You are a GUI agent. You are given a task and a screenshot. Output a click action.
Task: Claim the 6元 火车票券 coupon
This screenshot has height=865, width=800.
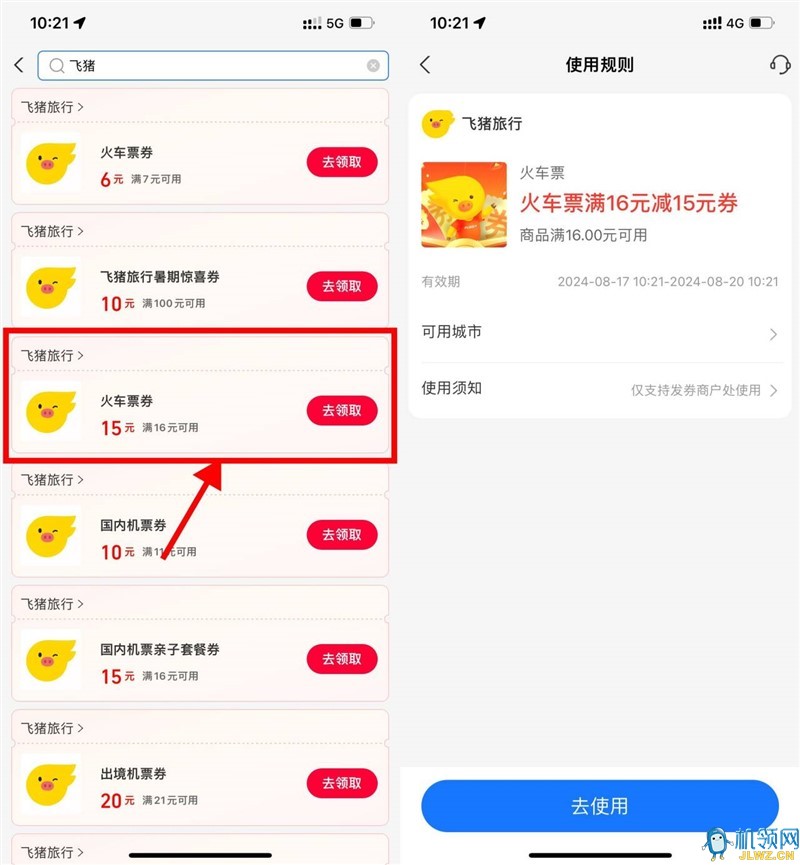(341, 162)
